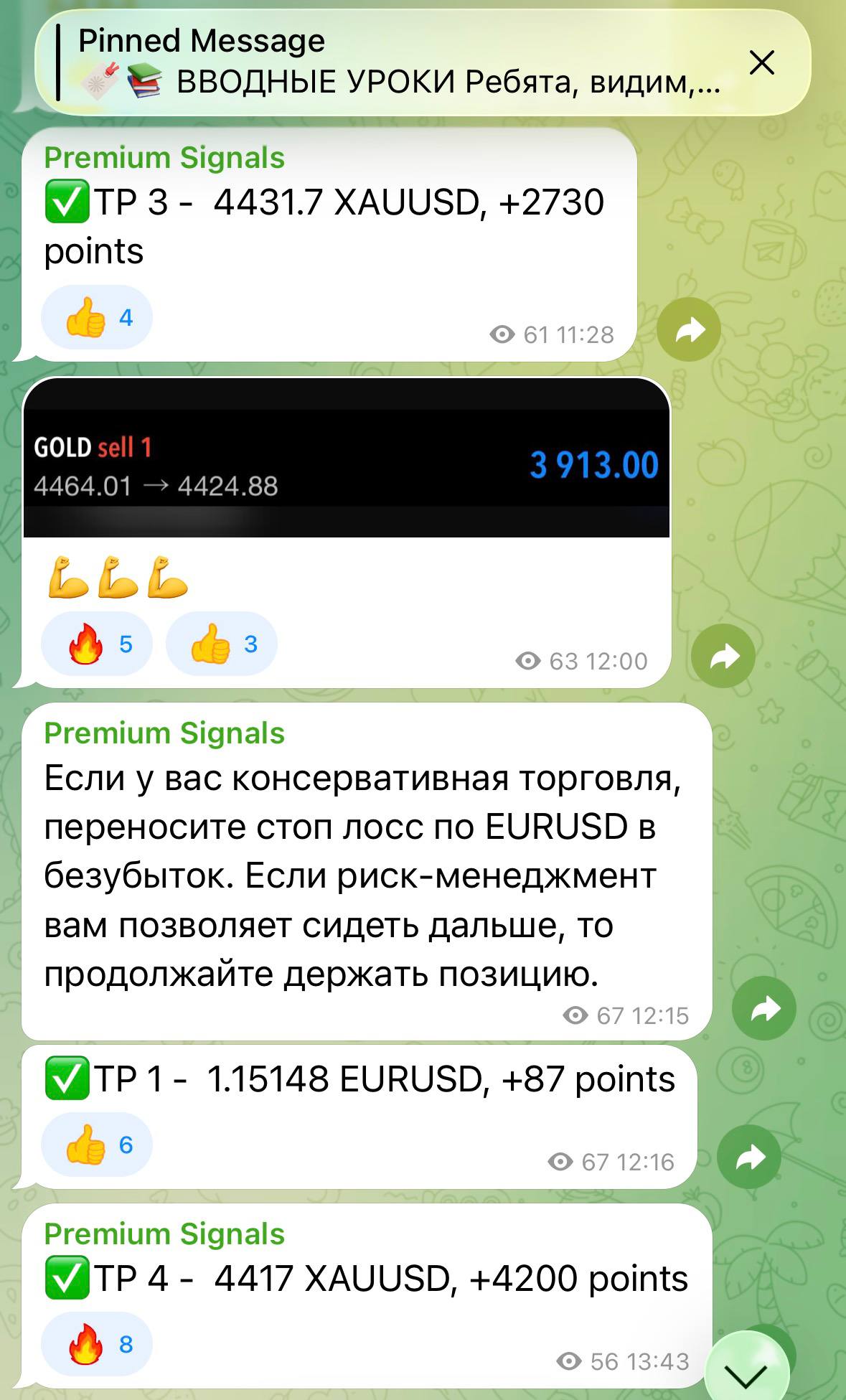
Task: Open the GOLD sell 1 screenshot image
Action: [347, 459]
